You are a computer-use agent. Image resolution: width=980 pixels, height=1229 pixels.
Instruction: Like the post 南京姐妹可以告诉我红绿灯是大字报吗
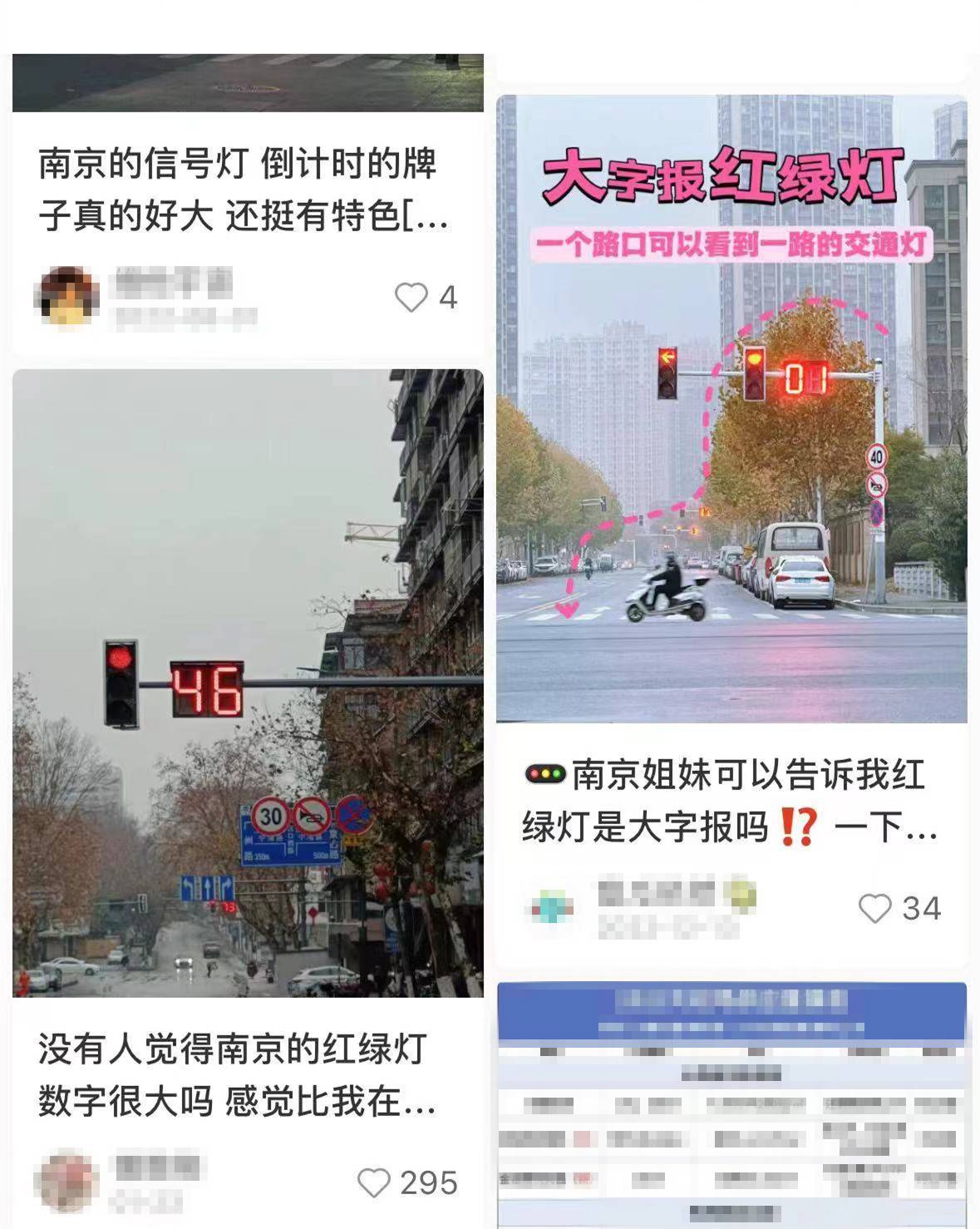point(874,908)
